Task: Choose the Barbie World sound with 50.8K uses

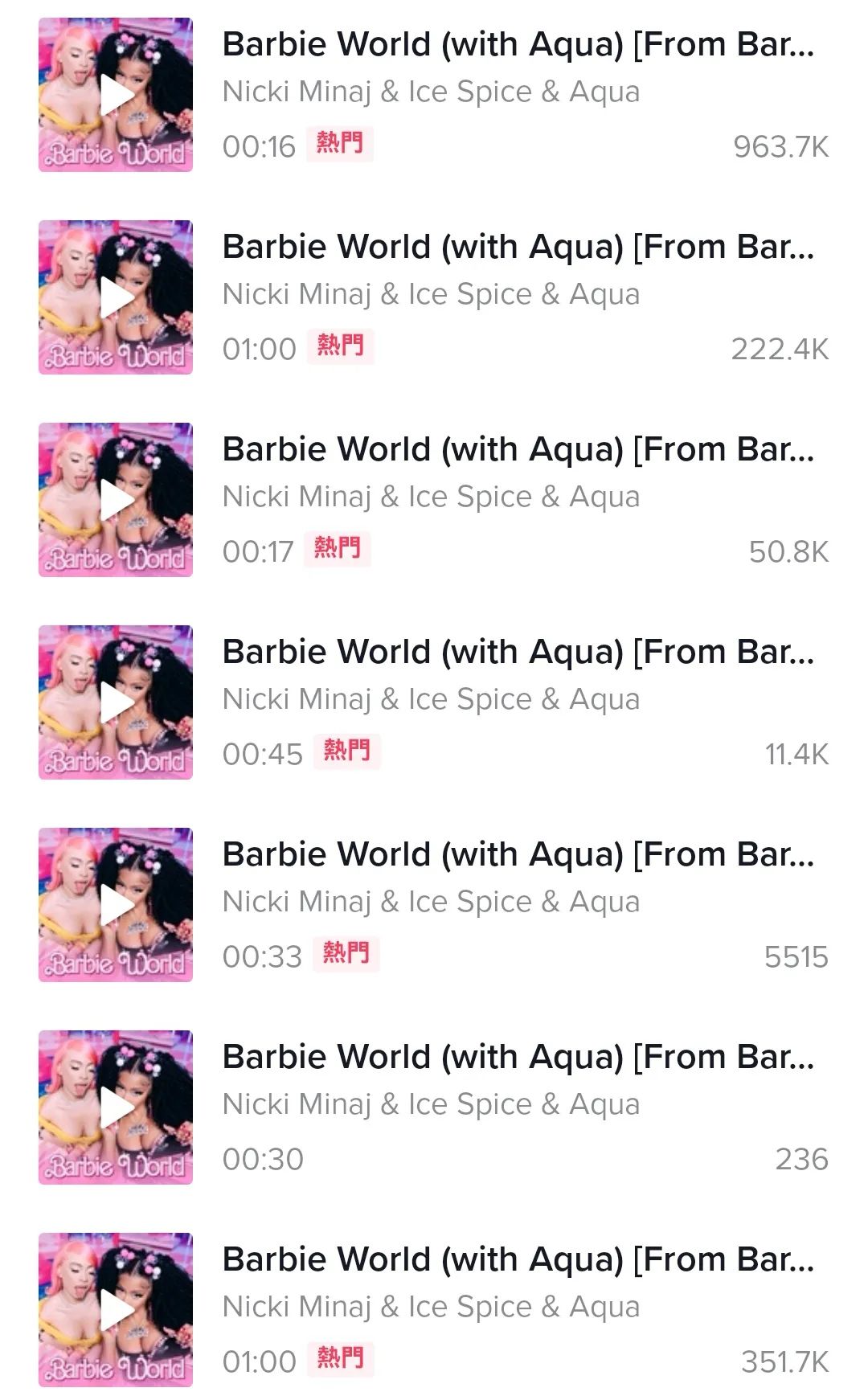Action: 434,500
